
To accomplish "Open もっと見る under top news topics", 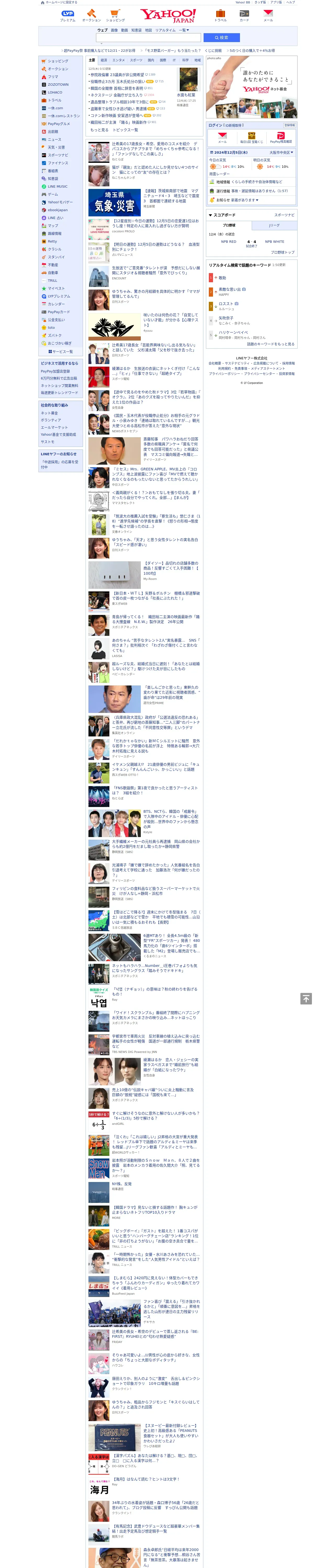I will click(x=99, y=130).
